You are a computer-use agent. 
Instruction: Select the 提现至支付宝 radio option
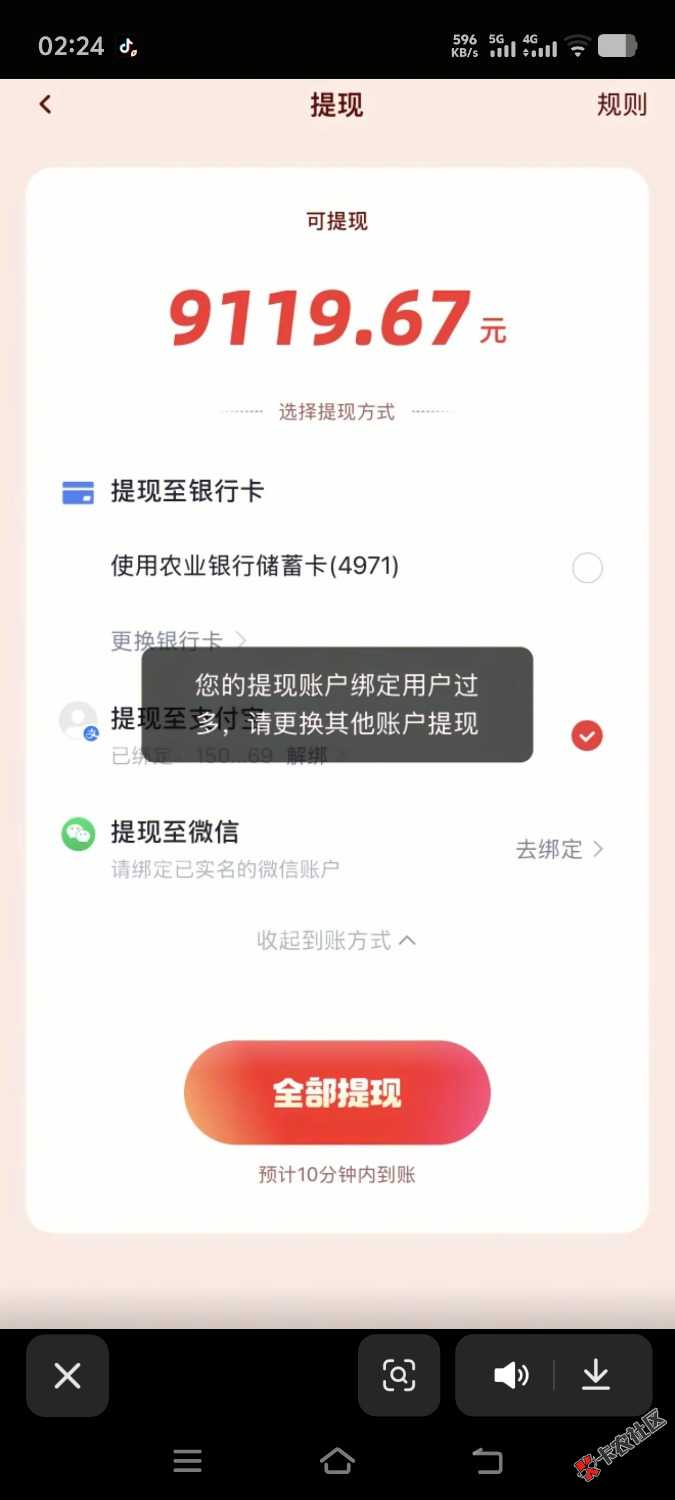point(587,736)
